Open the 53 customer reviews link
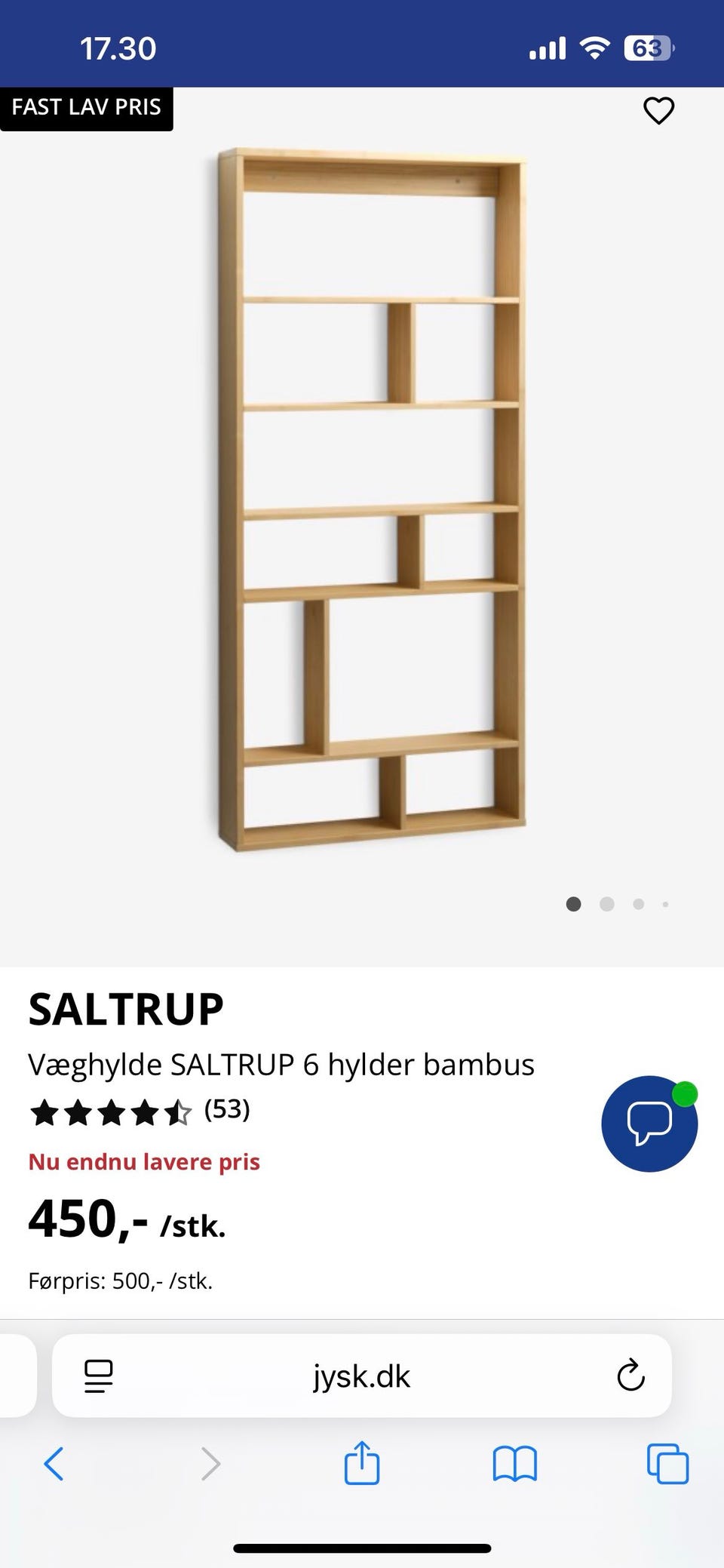Screen dimensions: 724x1568 227,1109
